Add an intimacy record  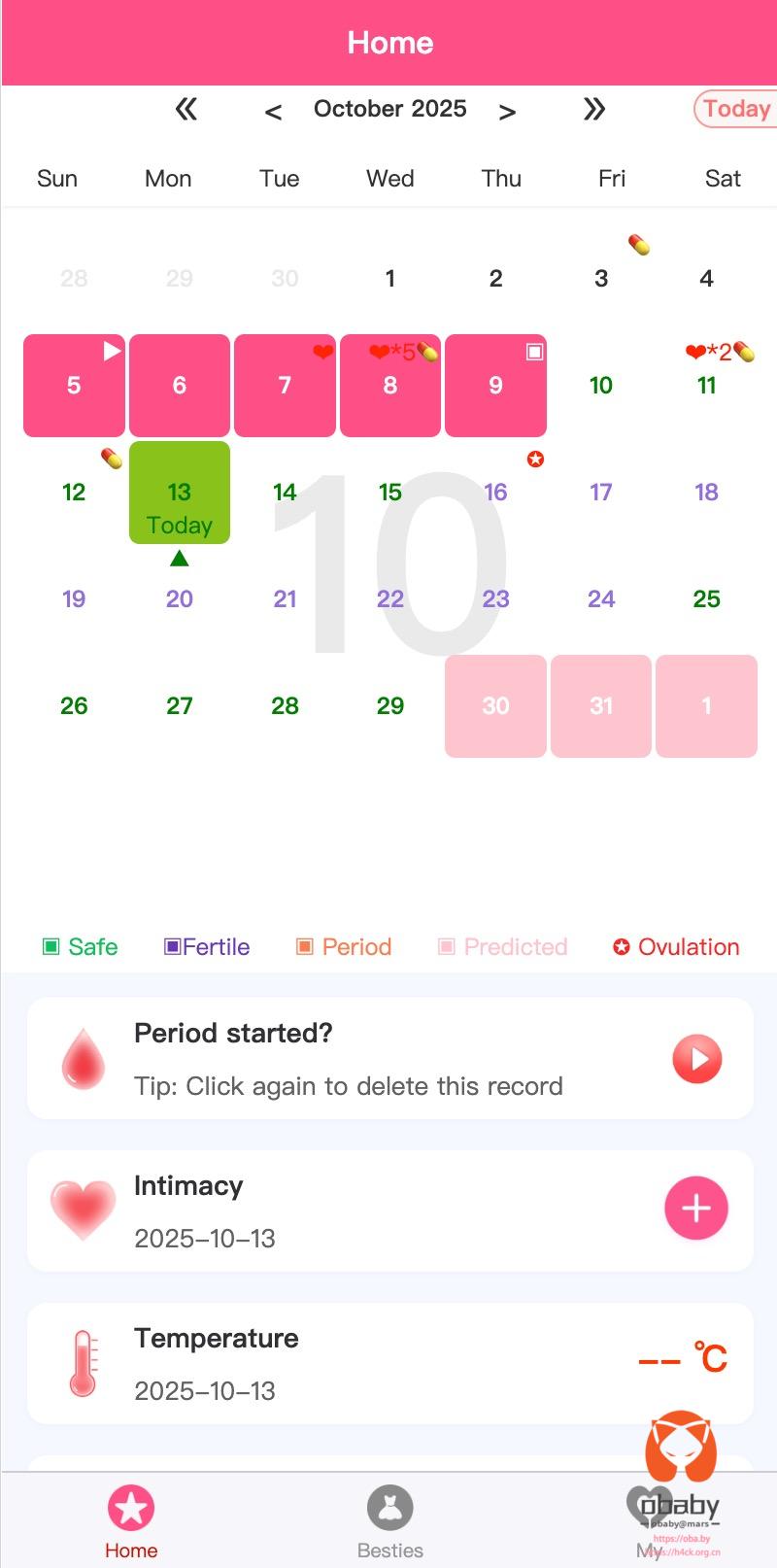coord(695,1209)
